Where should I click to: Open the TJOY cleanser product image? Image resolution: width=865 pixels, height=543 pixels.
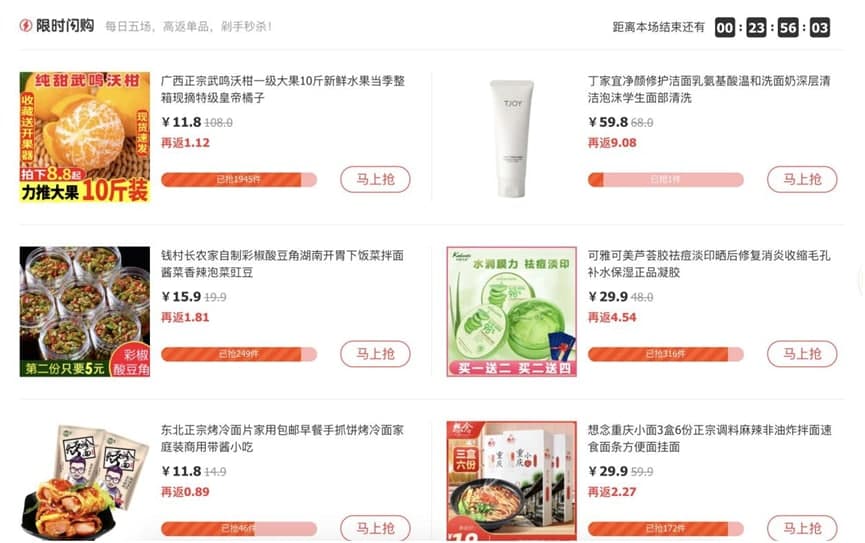511,137
